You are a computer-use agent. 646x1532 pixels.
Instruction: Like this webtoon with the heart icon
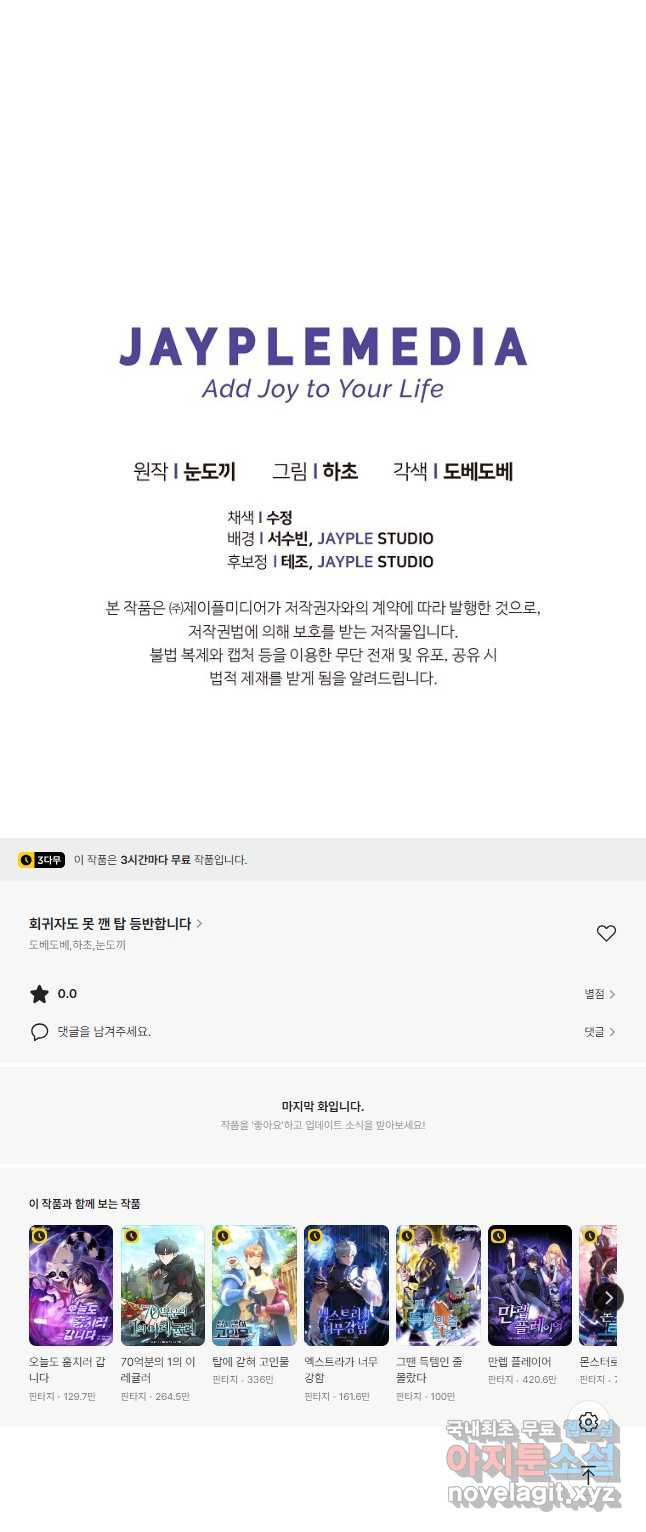click(606, 933)
